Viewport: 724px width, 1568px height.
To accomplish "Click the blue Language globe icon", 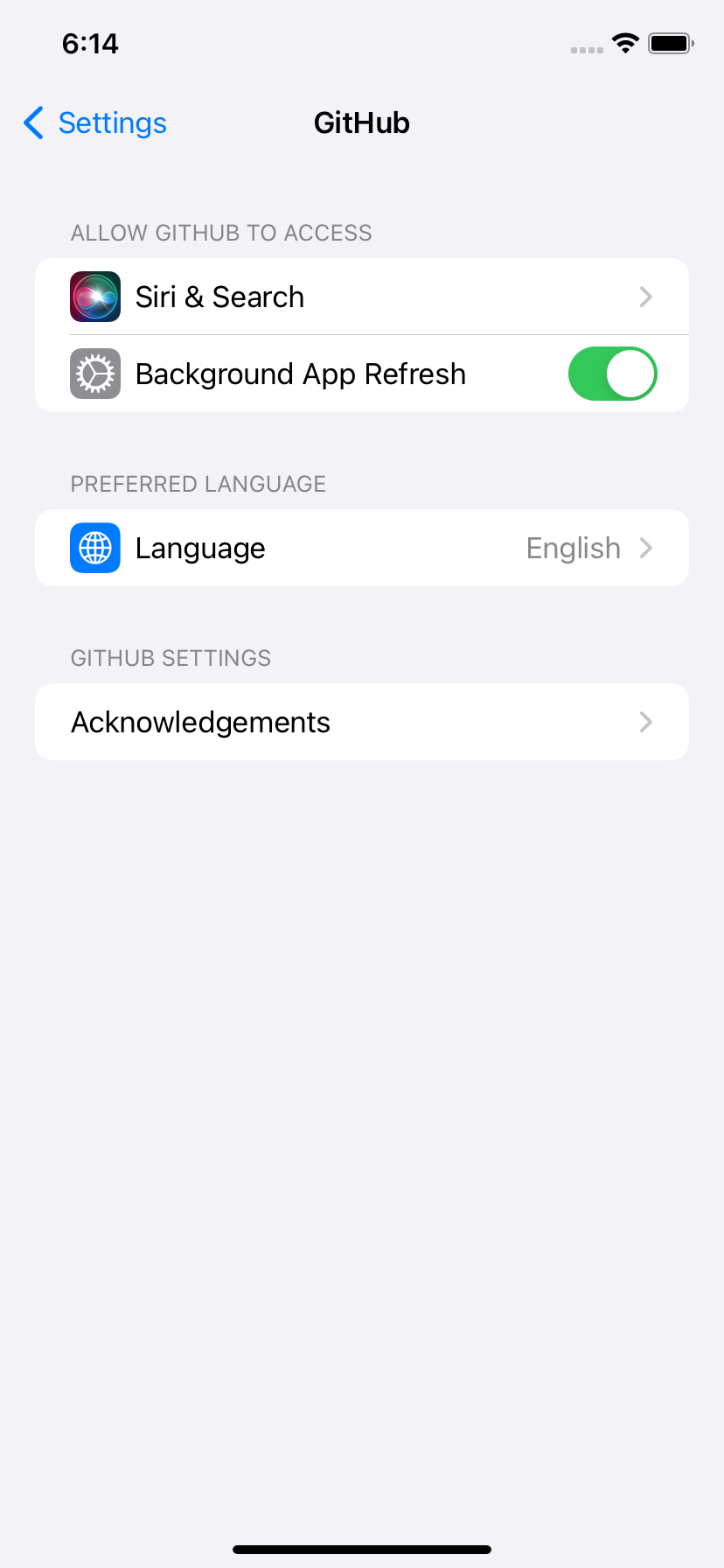I will [94, 548].
